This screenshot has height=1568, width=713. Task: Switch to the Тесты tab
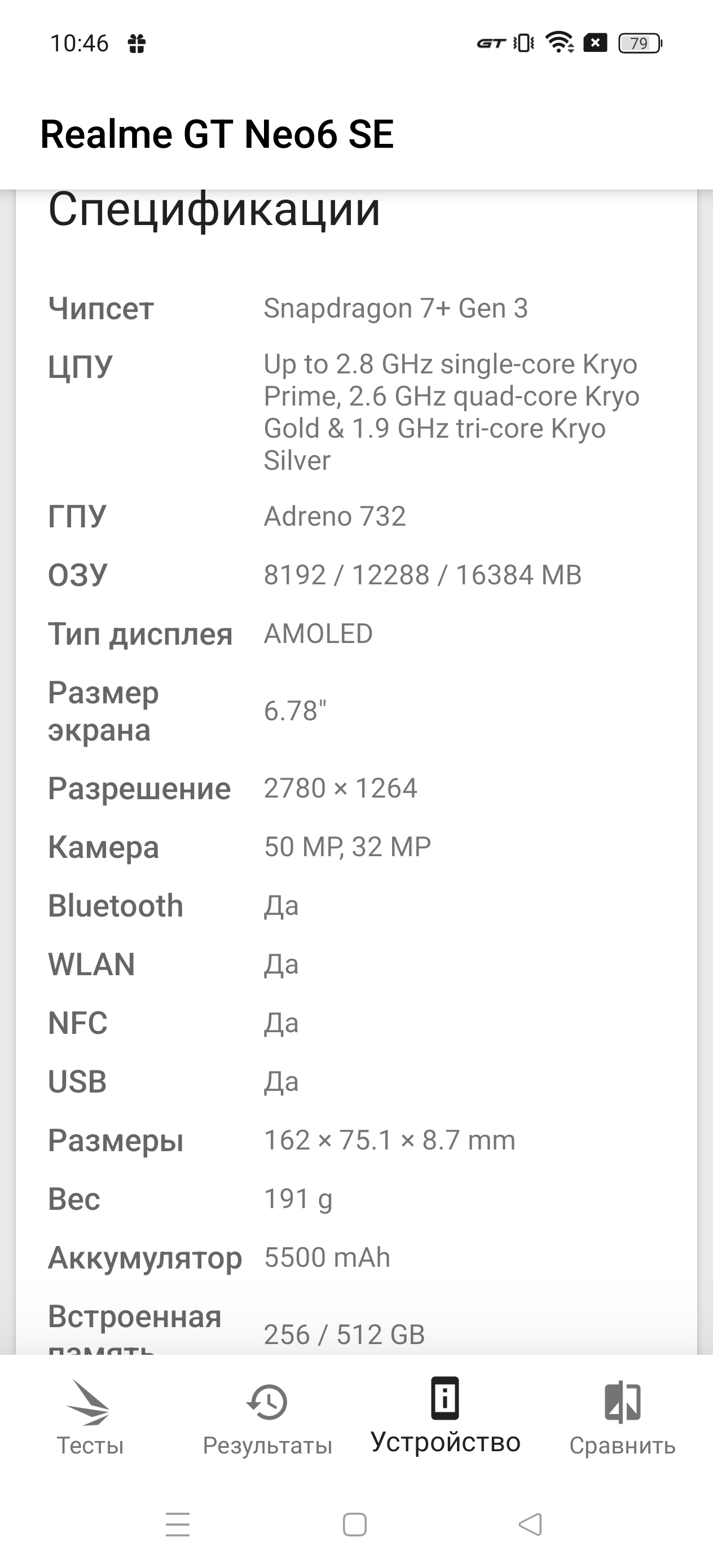point(90,1419)
